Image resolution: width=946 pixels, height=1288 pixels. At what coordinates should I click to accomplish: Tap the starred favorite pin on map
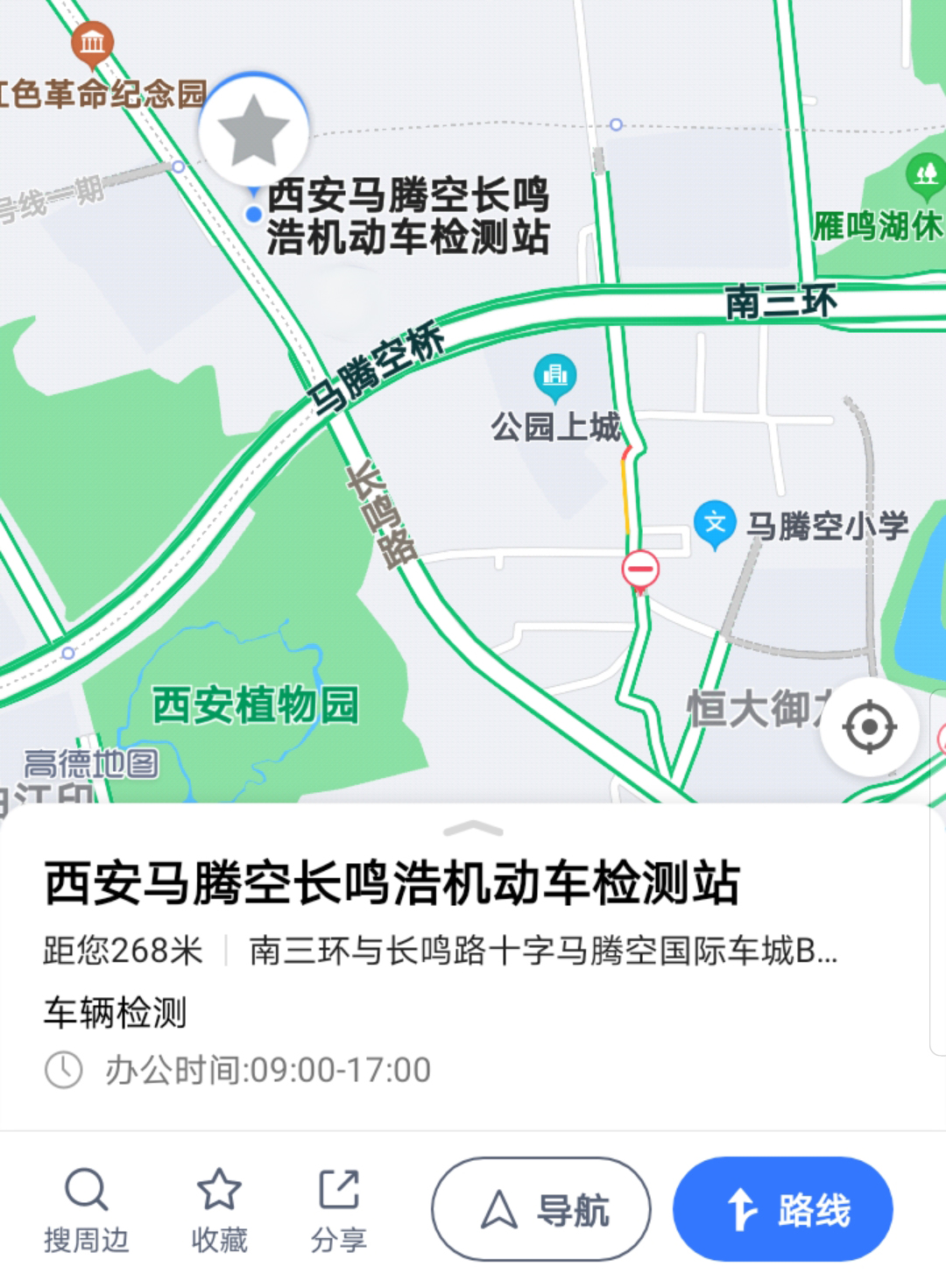coord(254,133)
